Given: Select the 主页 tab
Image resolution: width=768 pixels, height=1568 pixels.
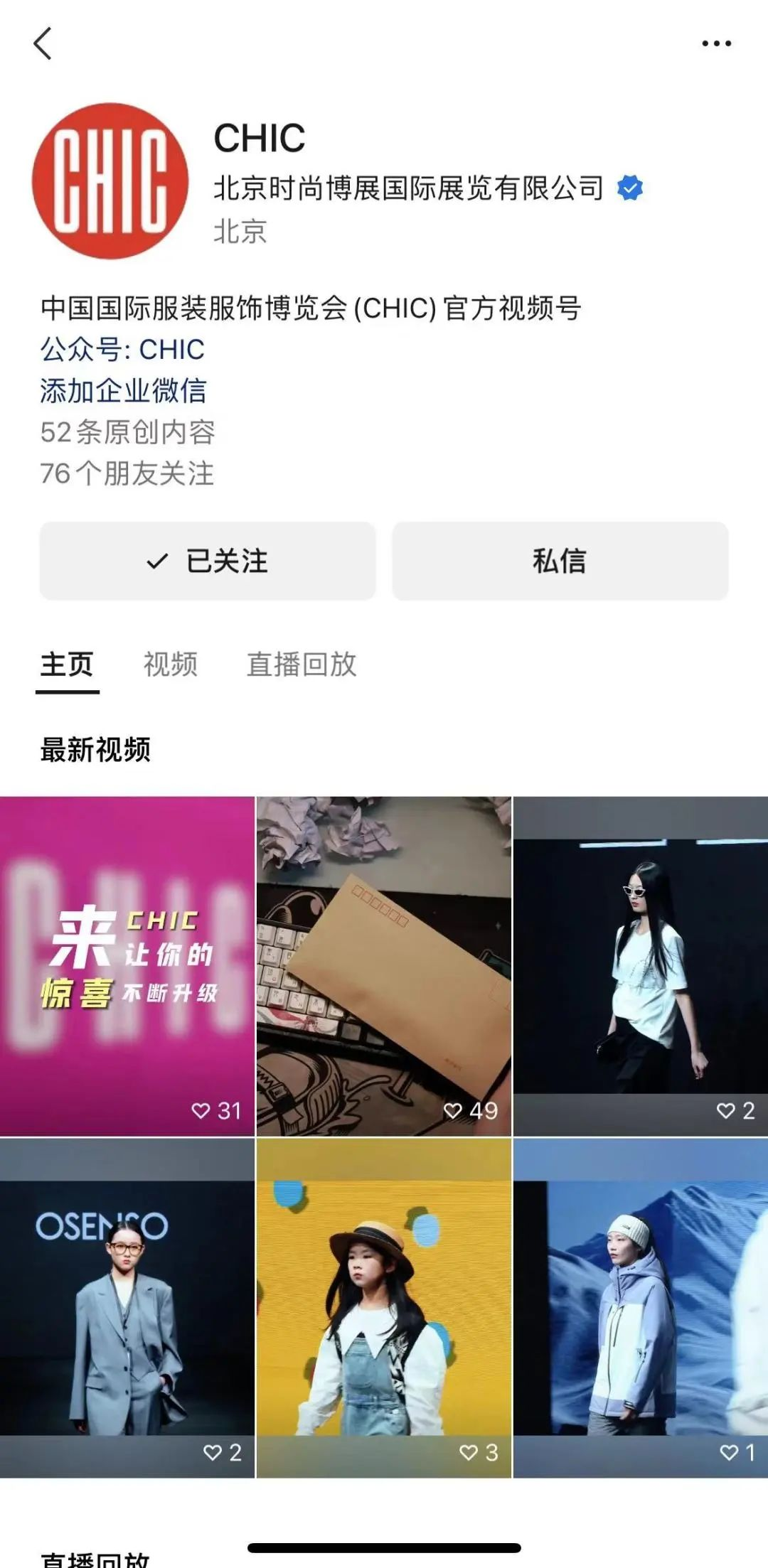Looking at the screenshot, I should (67, 664).
